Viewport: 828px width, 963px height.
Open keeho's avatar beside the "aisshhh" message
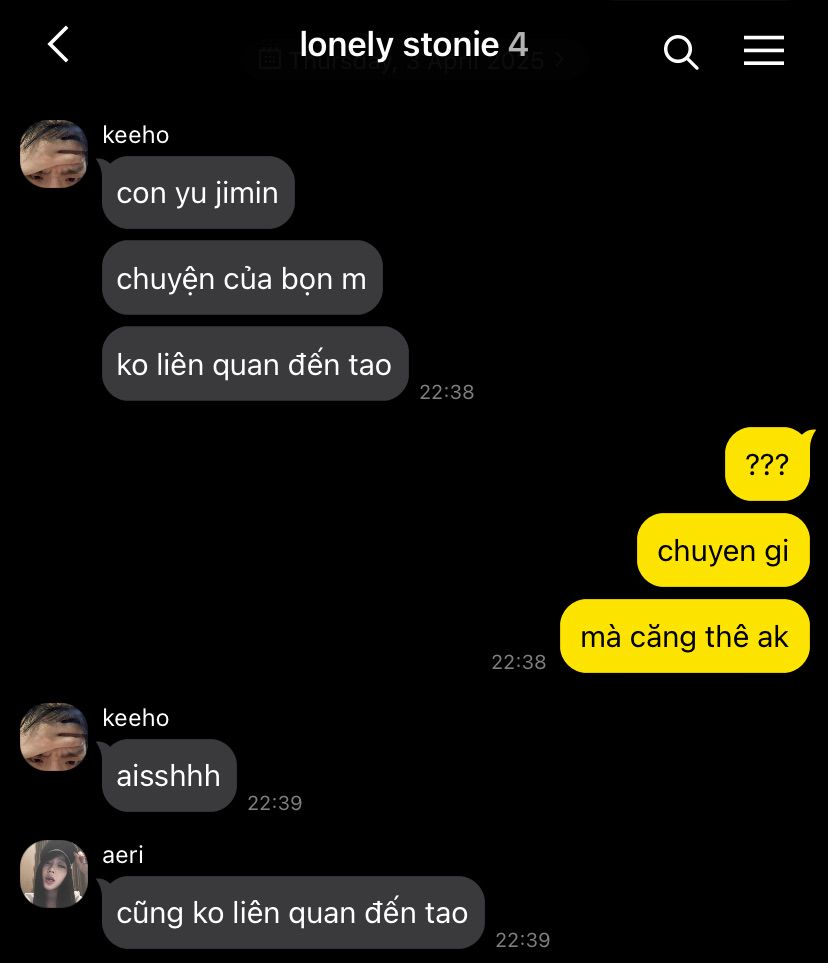54,737
